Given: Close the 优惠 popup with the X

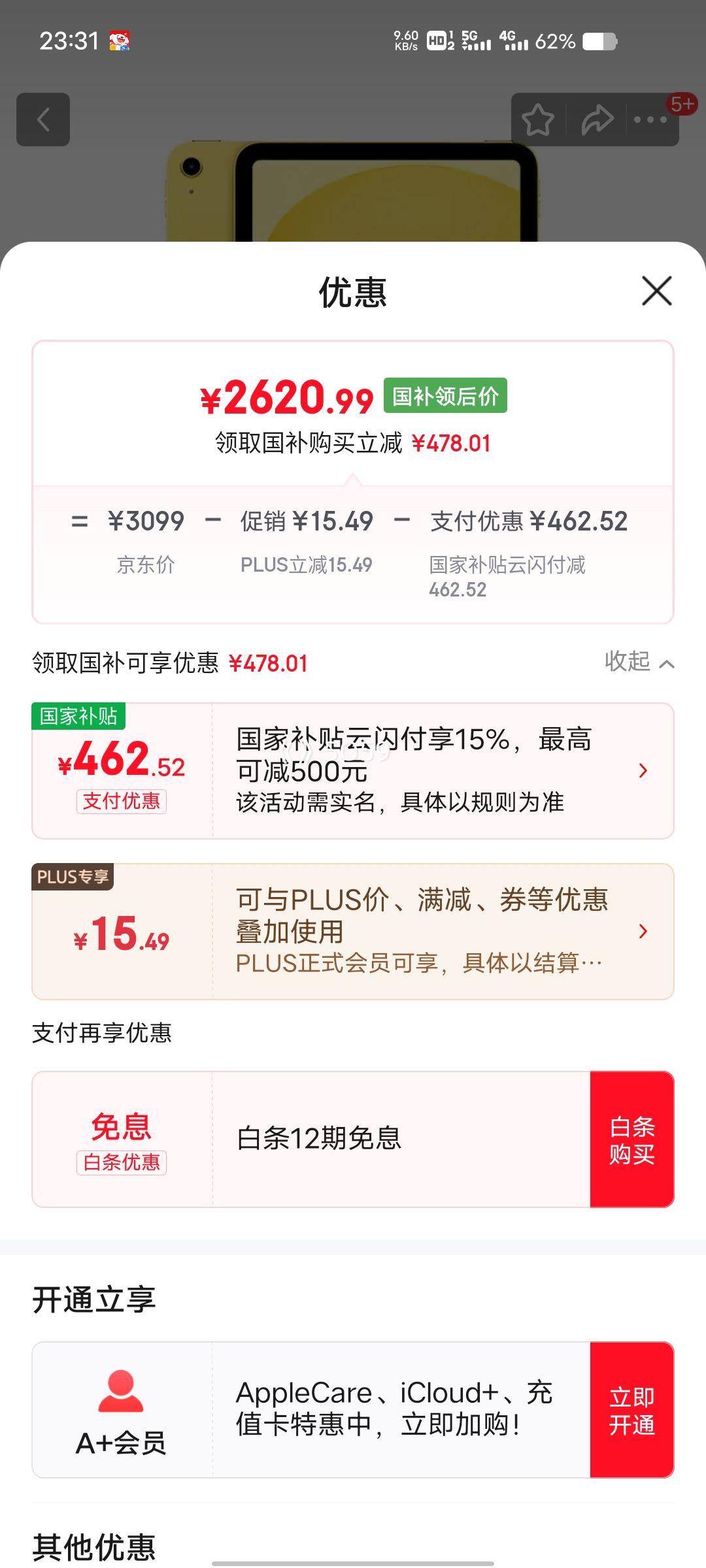Looking at the screenshot, I should click(656, 292).
